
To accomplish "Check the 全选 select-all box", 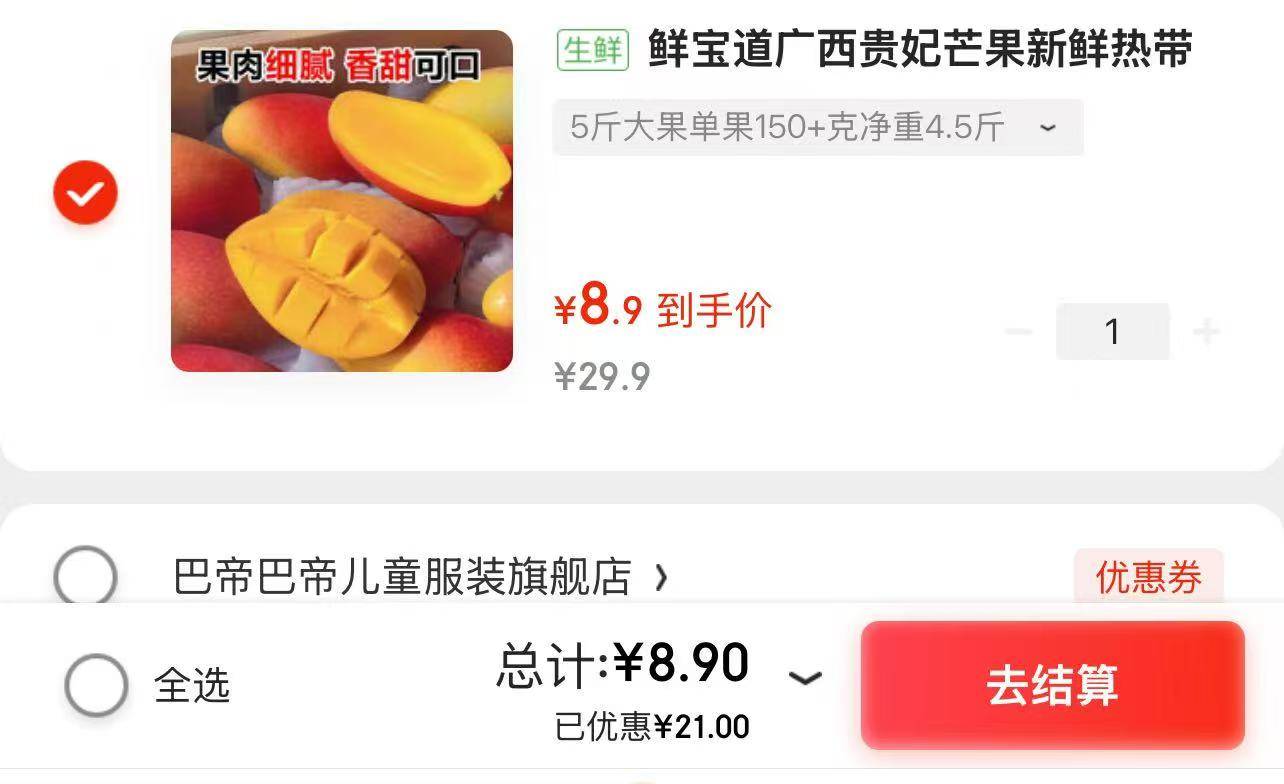I will pos(96,685).
